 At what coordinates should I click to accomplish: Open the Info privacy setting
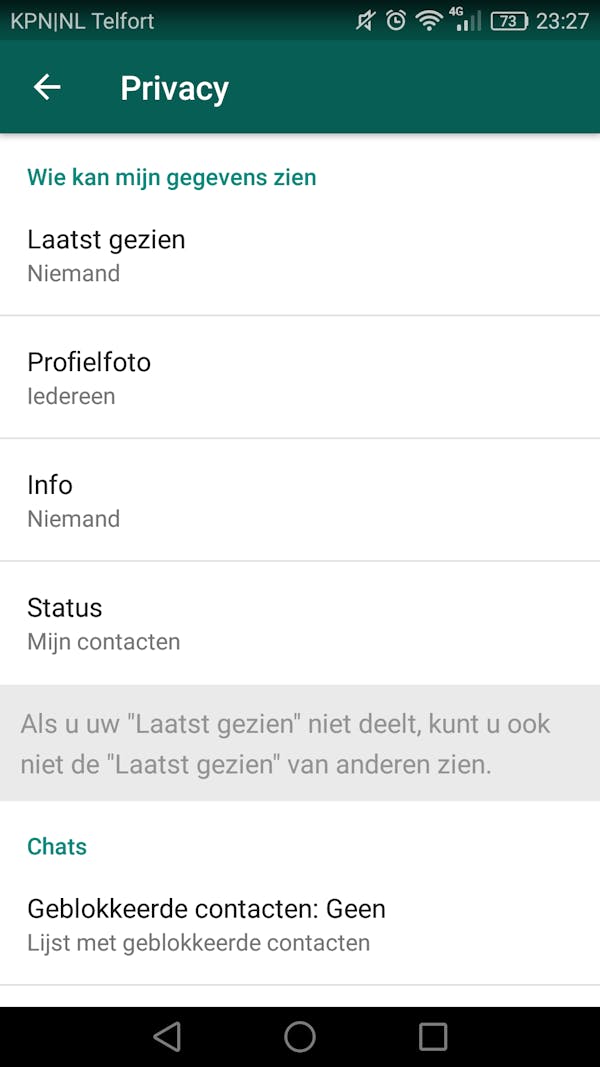click(x=300, y=500)
